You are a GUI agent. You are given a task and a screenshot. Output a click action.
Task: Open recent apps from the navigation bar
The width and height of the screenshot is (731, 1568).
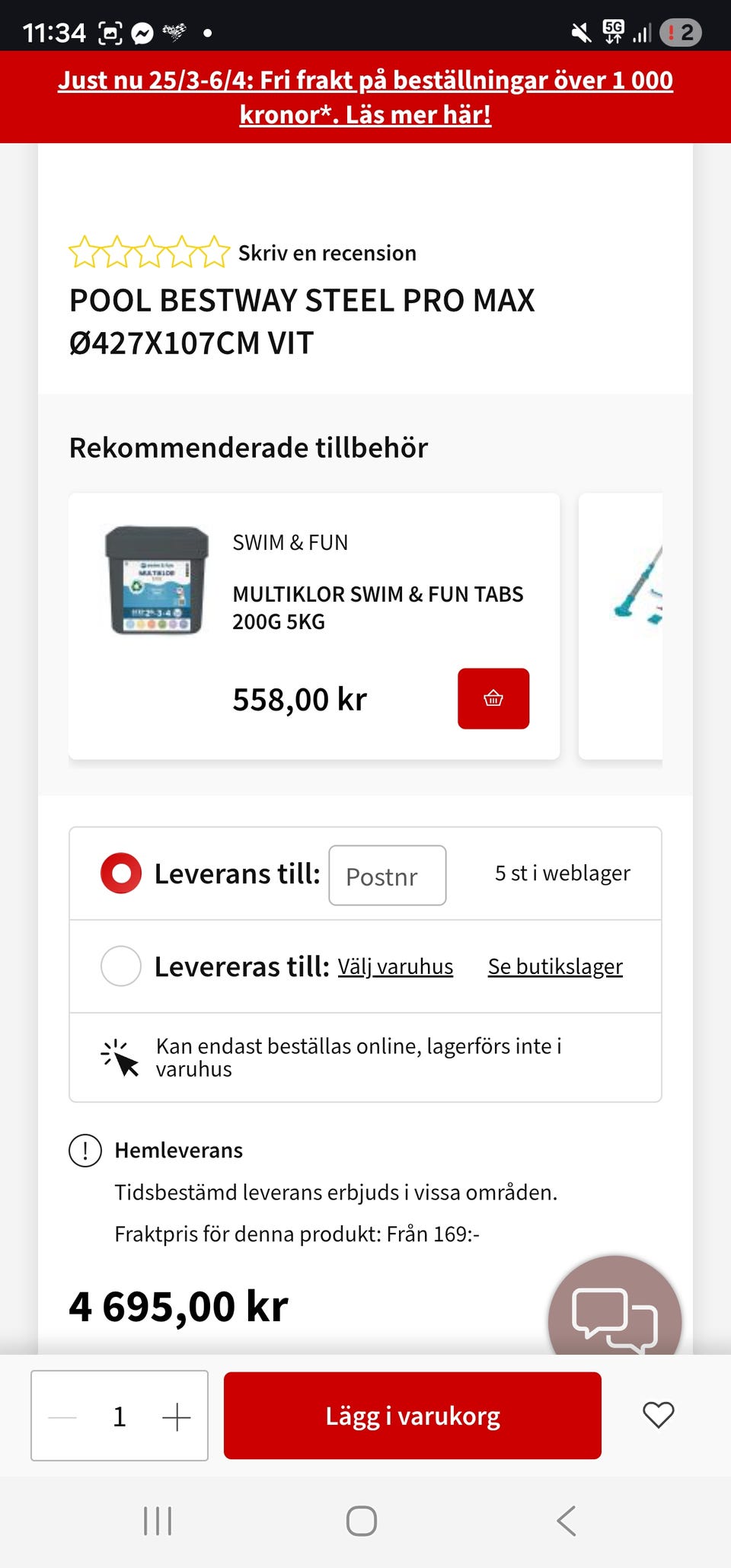click(x=158, y=1521)
